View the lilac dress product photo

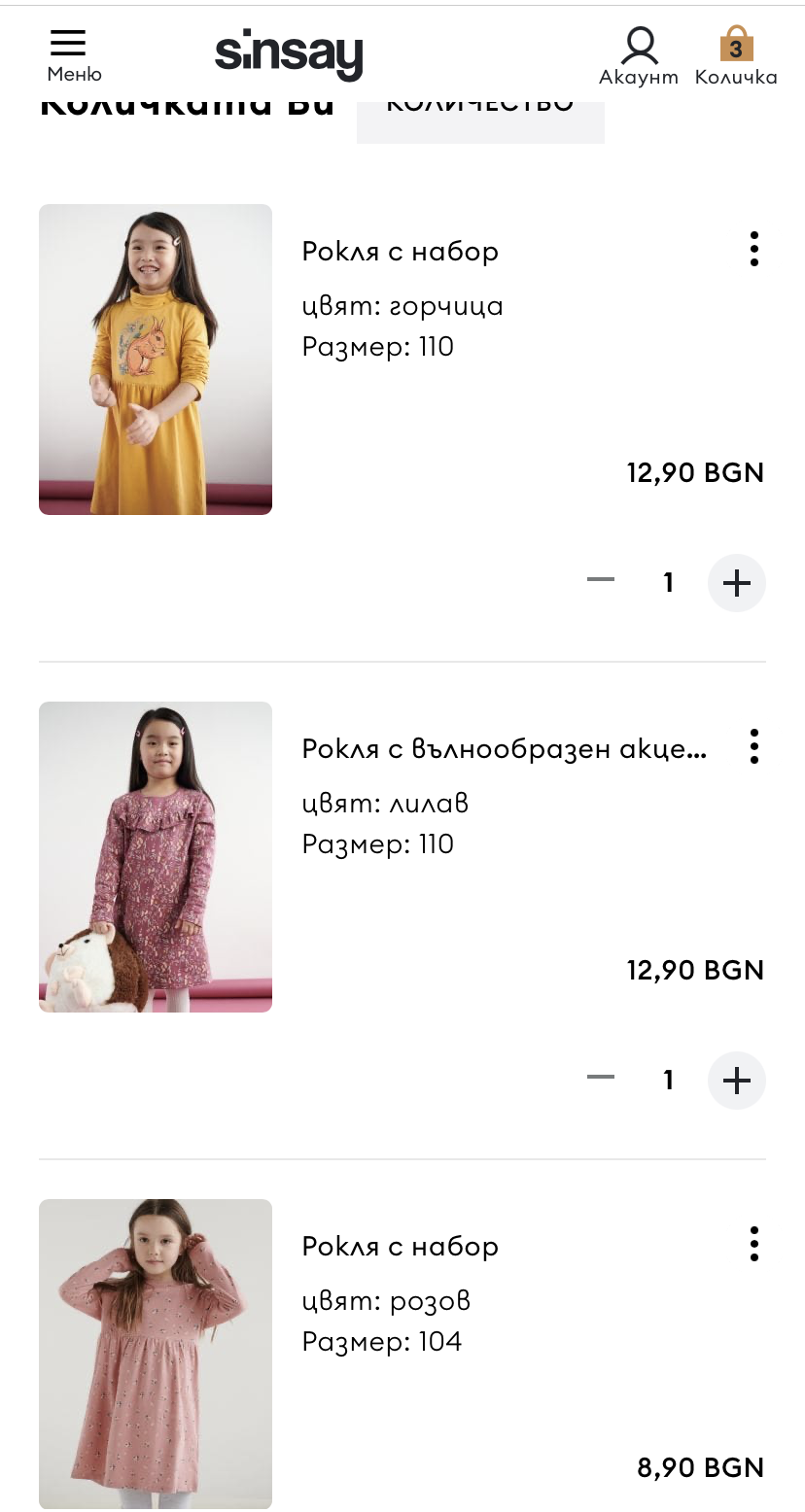[156, 857]
